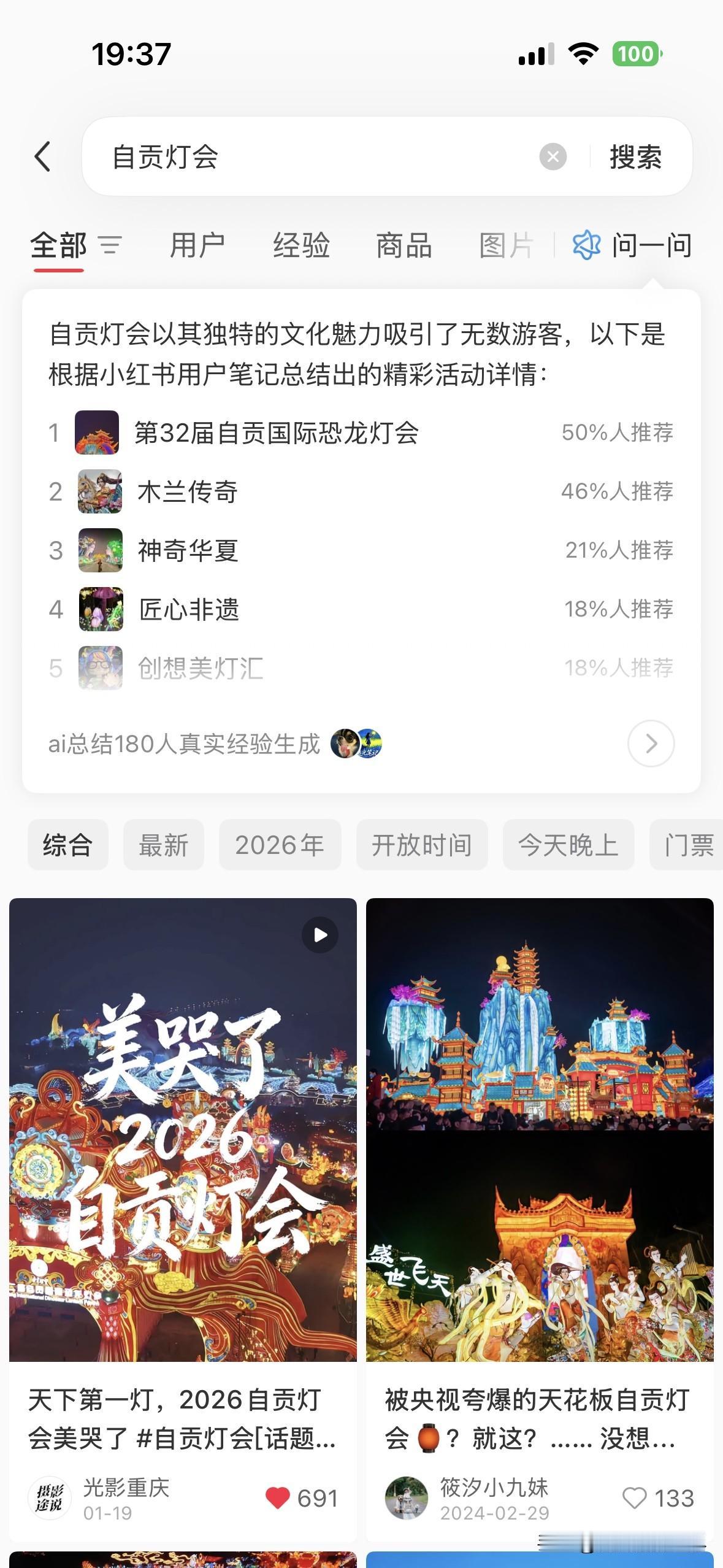Switch to the 商品 tab
The image size is (723, 1568).
(x=403, y=245)
